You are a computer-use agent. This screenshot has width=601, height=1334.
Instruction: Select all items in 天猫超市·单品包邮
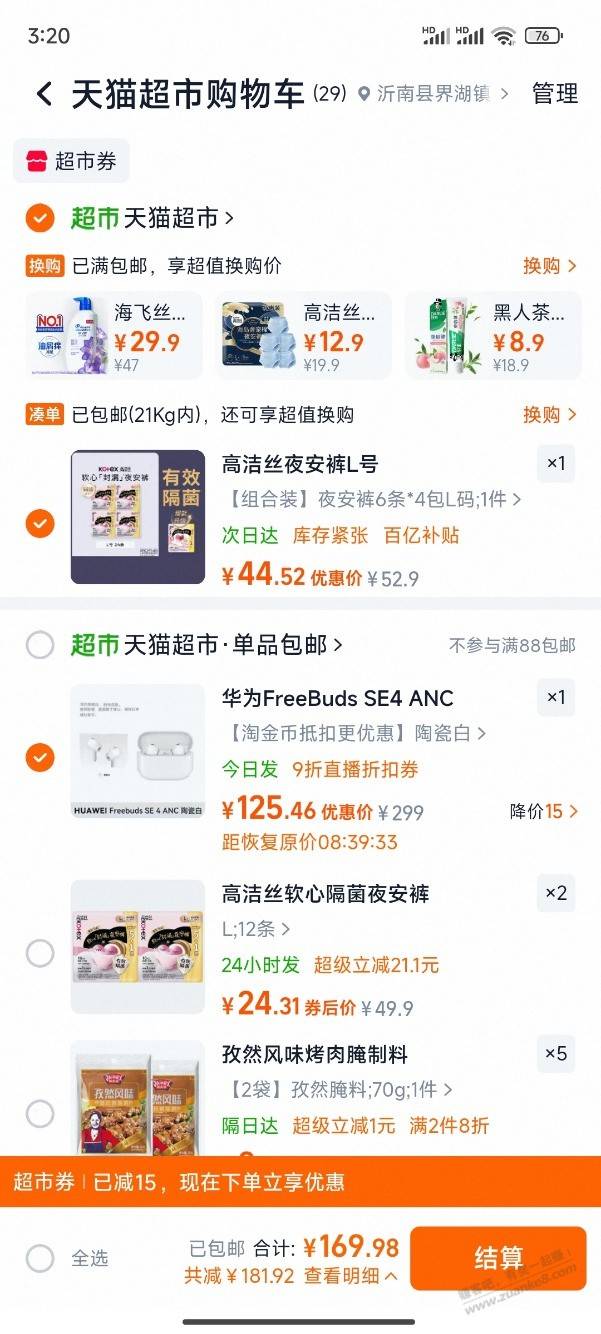tap(40, 645)
